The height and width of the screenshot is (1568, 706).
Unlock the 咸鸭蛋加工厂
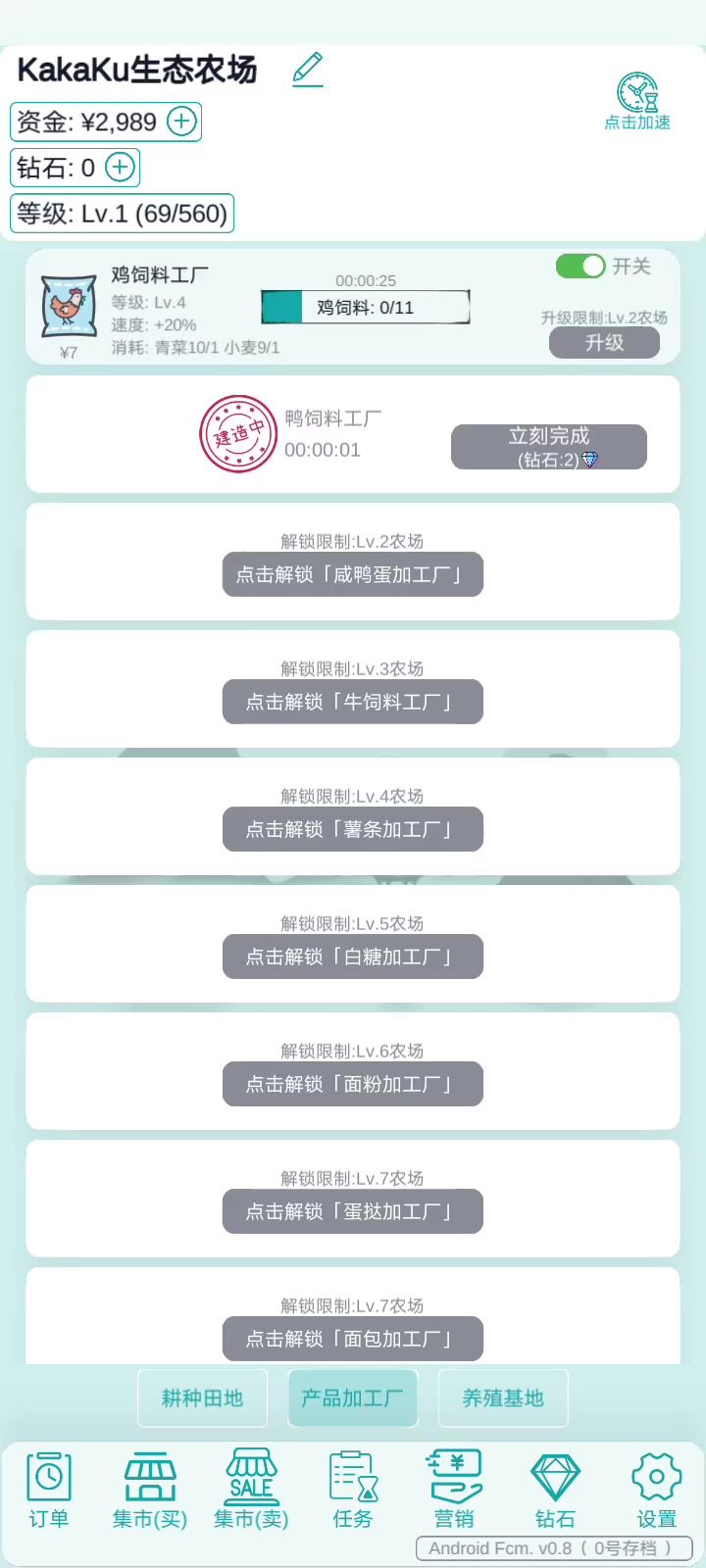point(353,574)
